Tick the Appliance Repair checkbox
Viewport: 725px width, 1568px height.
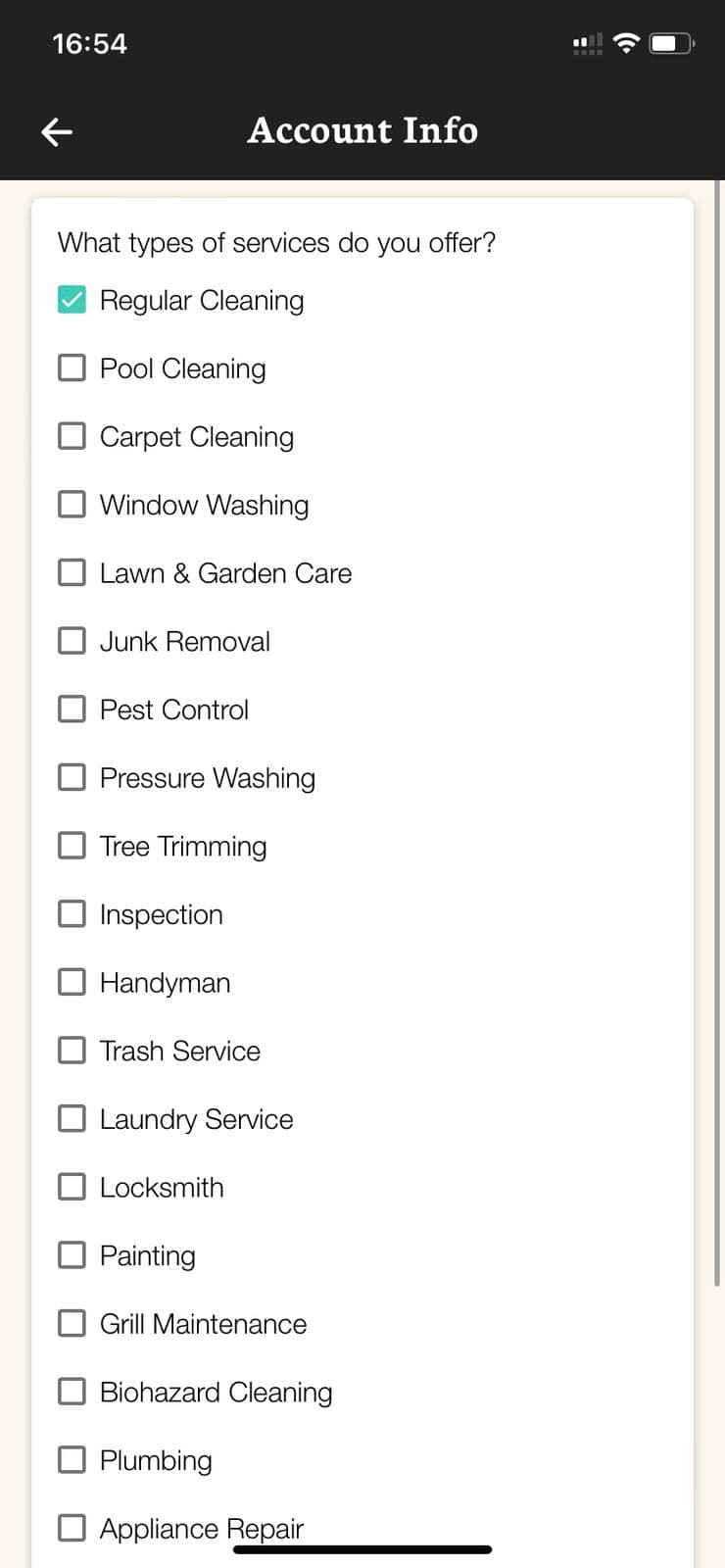pos(72,1528)
